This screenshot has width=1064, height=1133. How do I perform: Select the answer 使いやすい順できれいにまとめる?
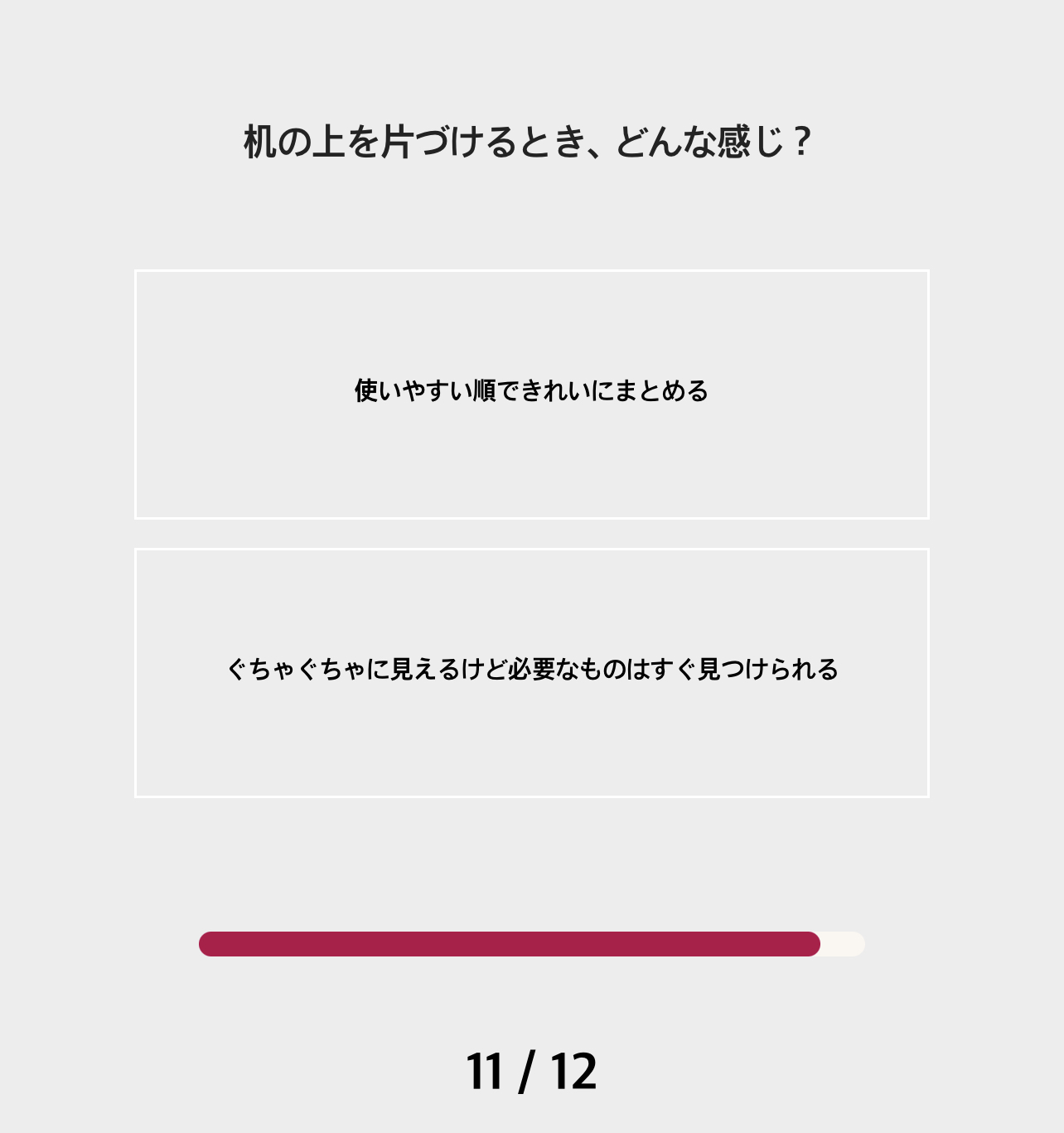[x=531, y=394]
